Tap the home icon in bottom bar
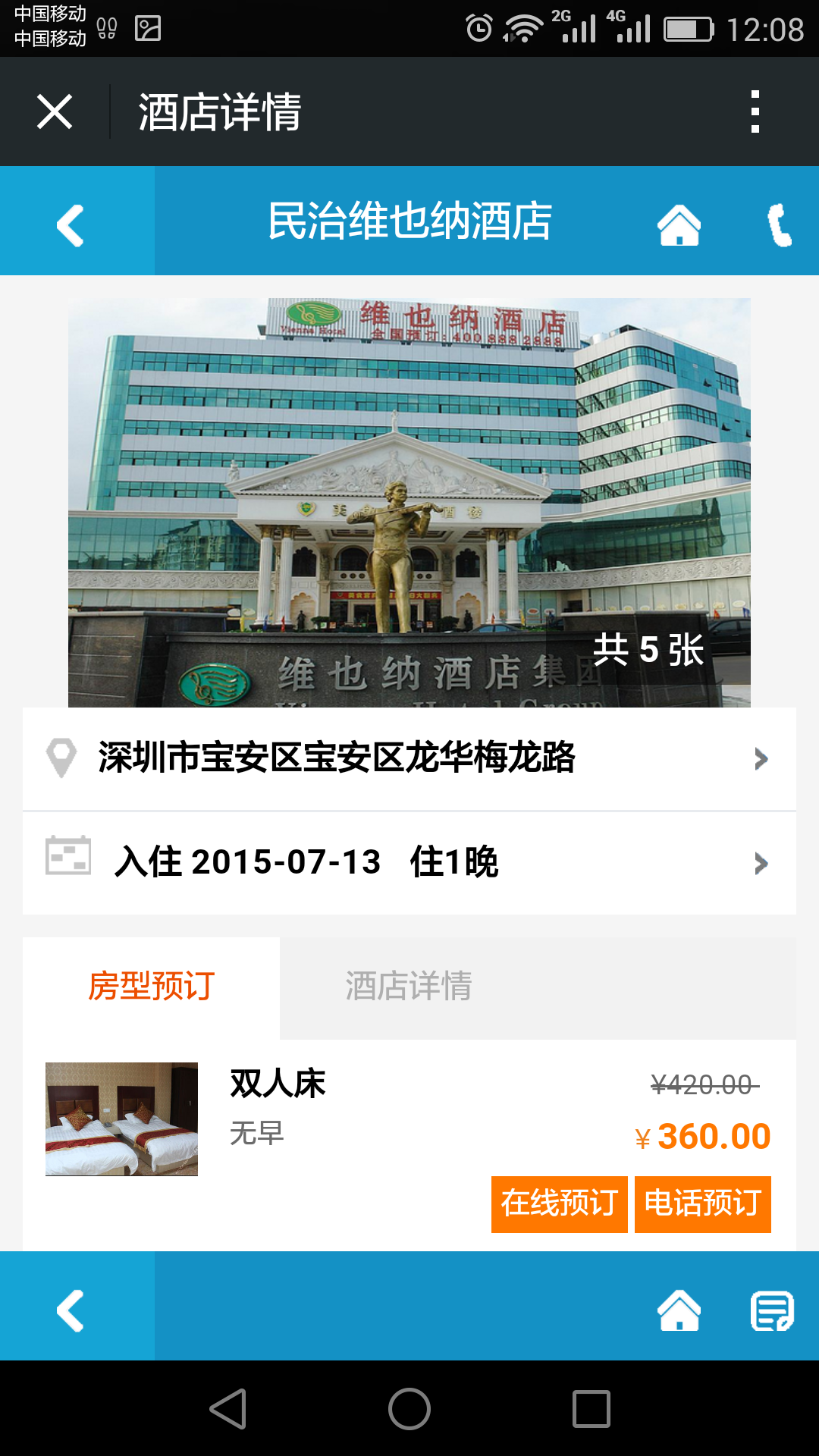The image size is (819, 1456). (679, 1310)
